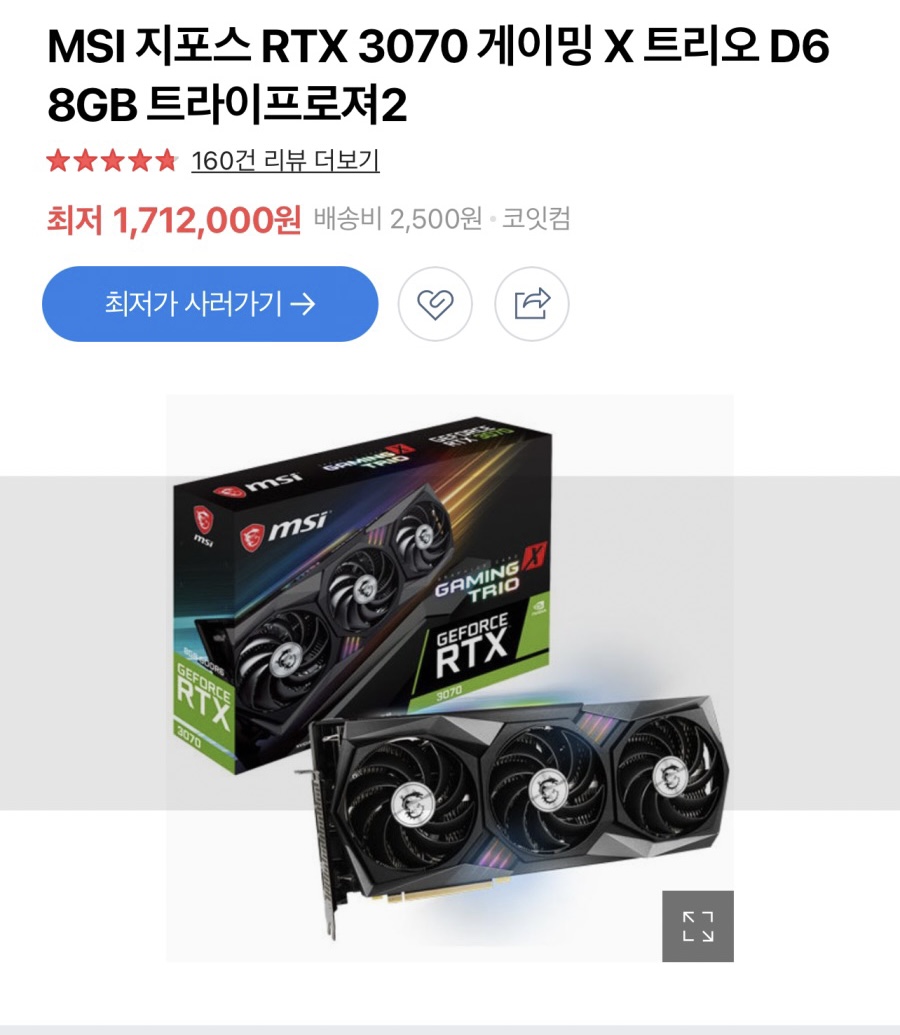Select the first rating star
This screenshot has height=1035, width=900.
coord(56,159)
